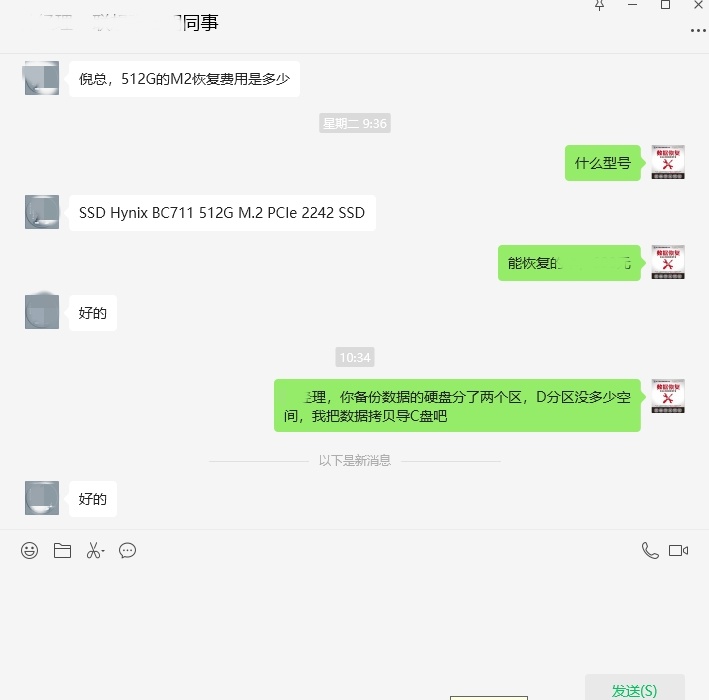The image size is (709, 700).
Task: Select the scissors screenshot tool
Action: (95, 550)
